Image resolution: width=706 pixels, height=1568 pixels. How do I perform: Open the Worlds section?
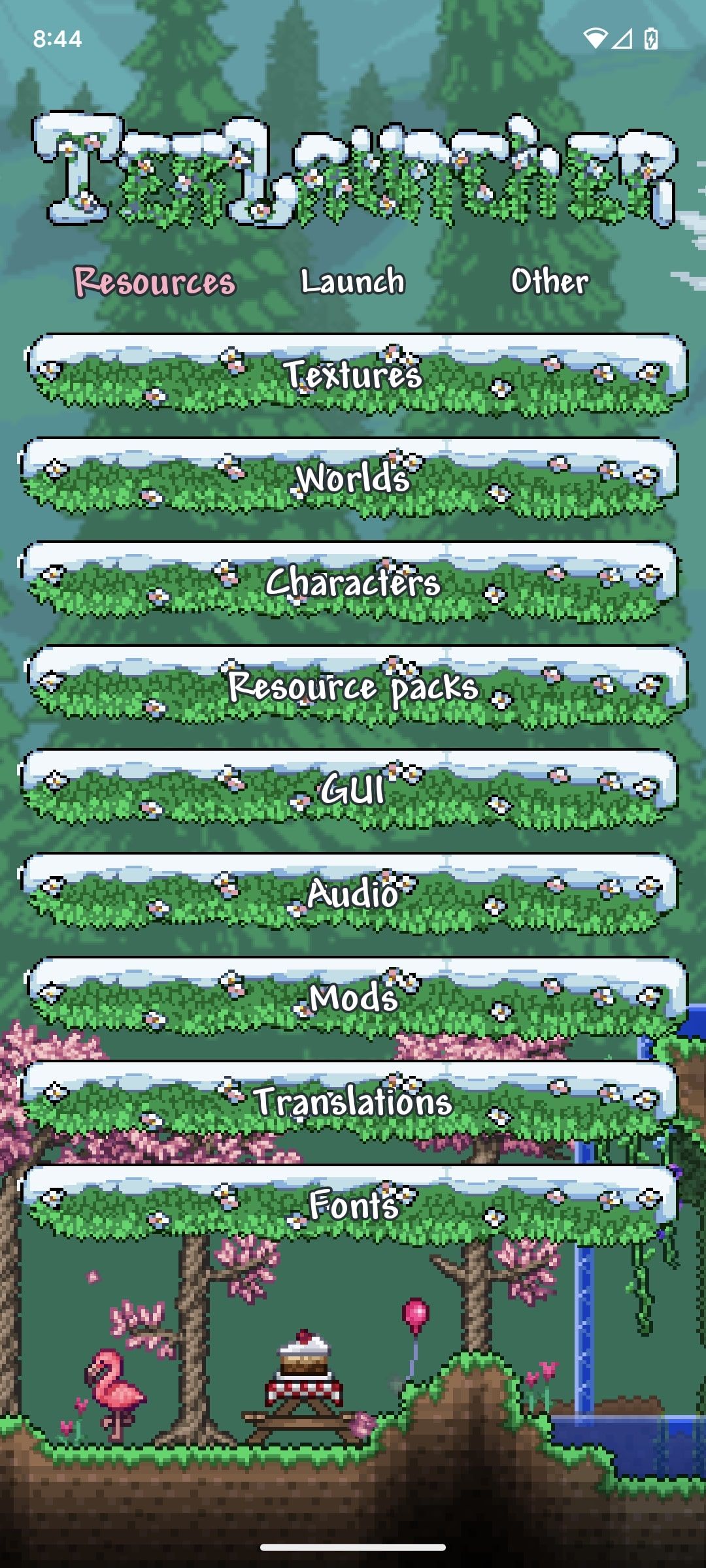point(353,480)
